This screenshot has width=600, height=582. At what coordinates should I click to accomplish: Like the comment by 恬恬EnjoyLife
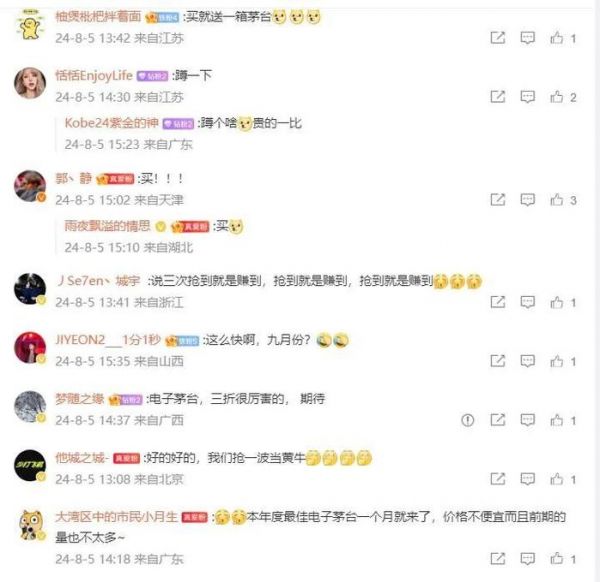click(557, 97)
